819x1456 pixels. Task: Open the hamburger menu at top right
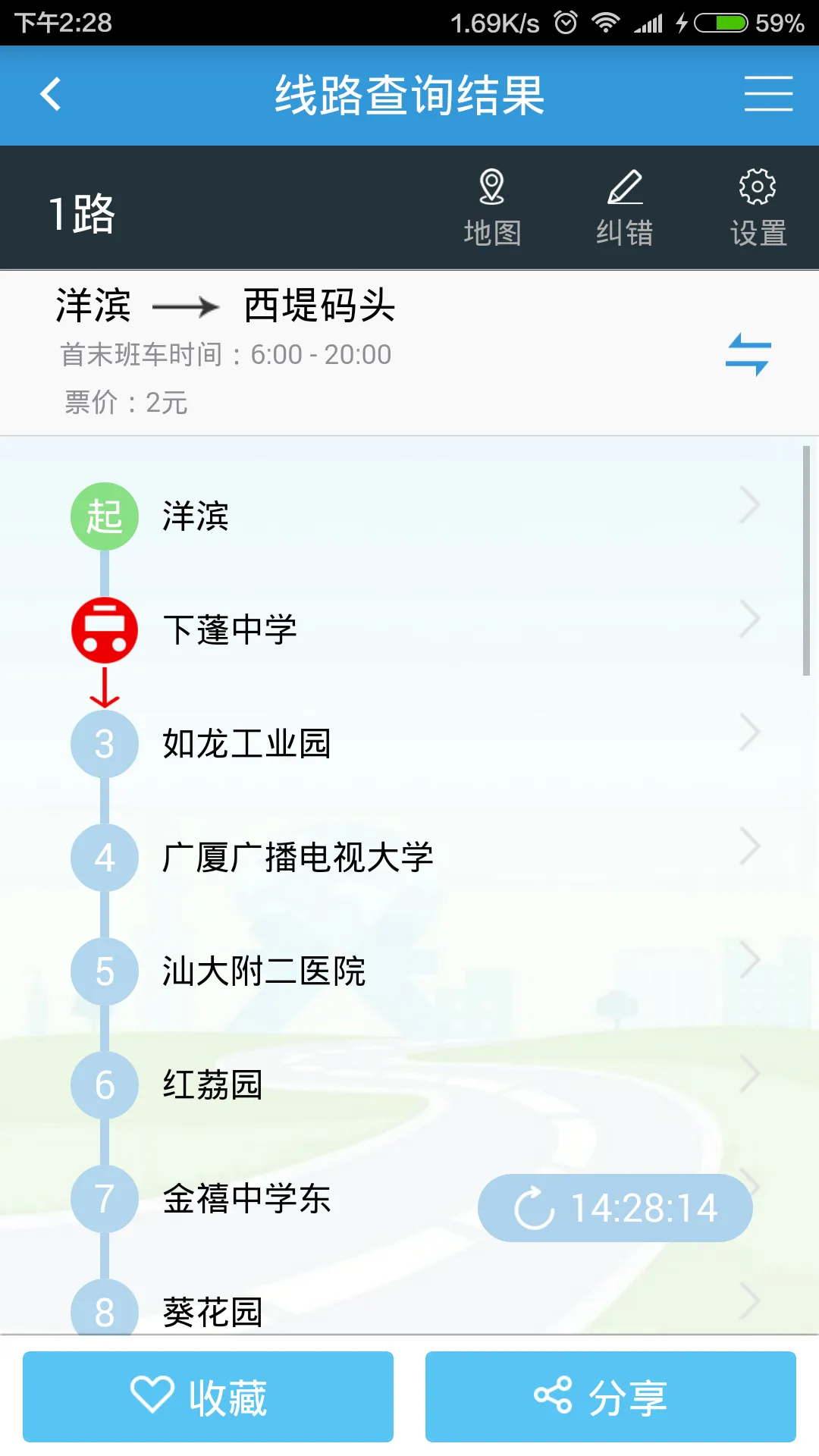click(767, 95)
